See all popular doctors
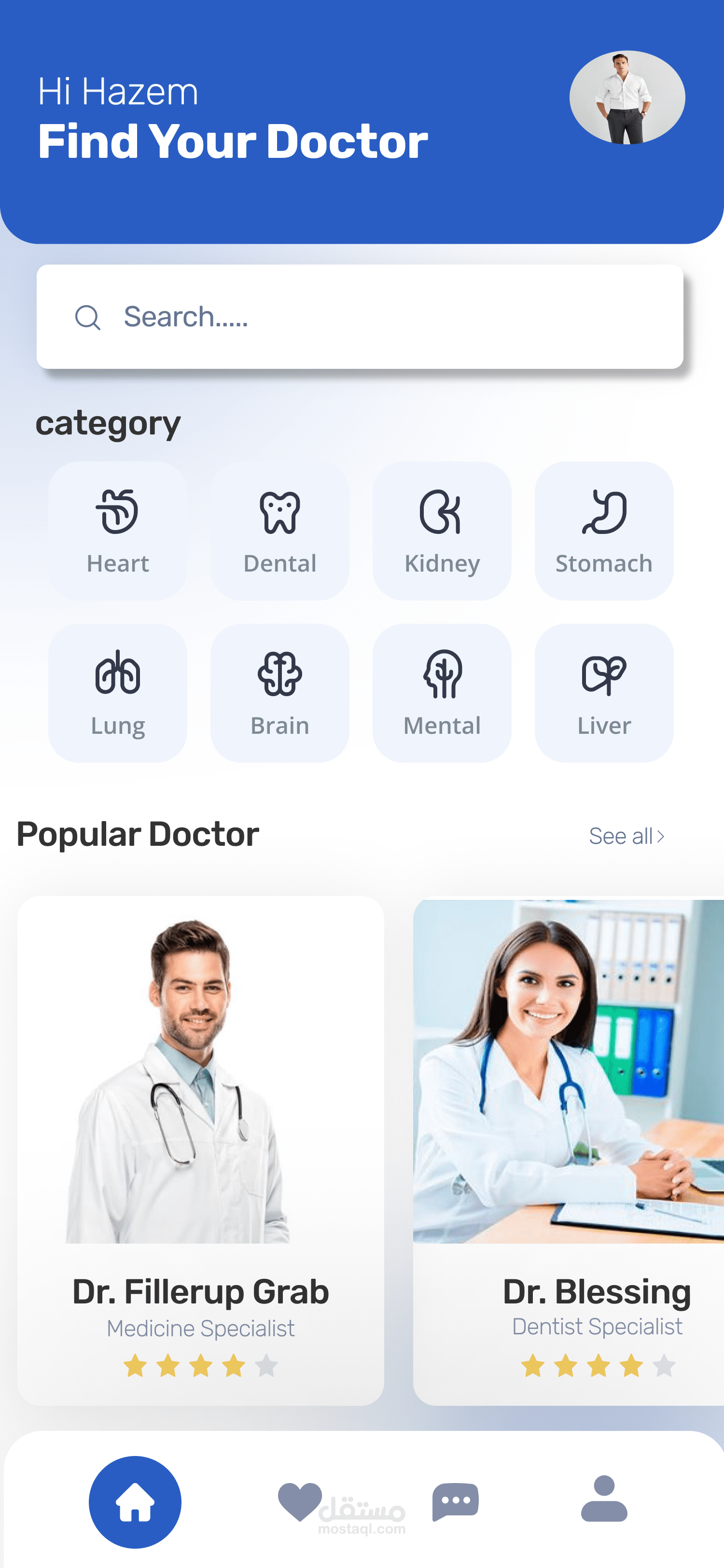Screen dimensions: 724x1568 pos(627,836)
